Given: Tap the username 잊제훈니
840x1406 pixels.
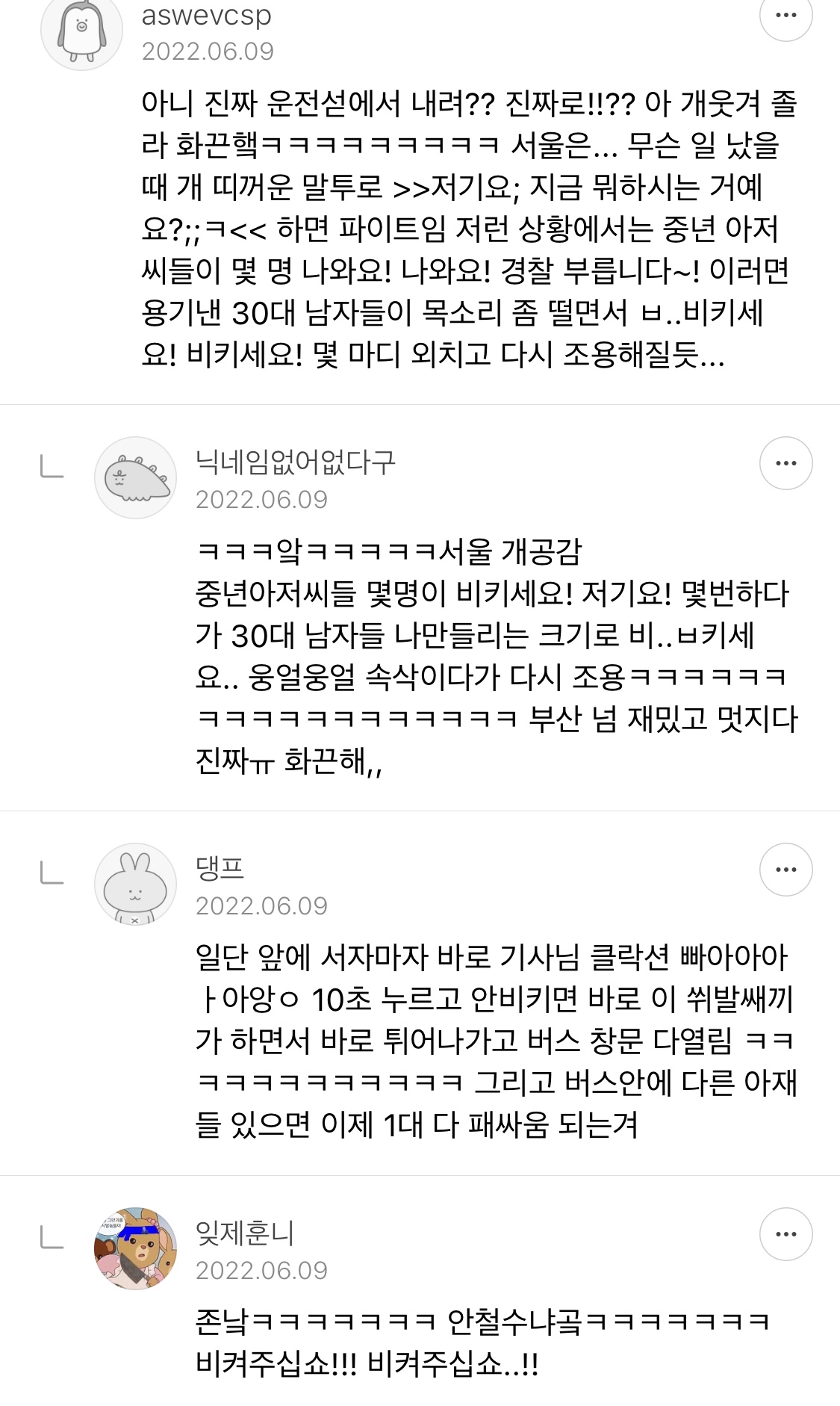Looking at the screenshot, I should click(245, 1233).
